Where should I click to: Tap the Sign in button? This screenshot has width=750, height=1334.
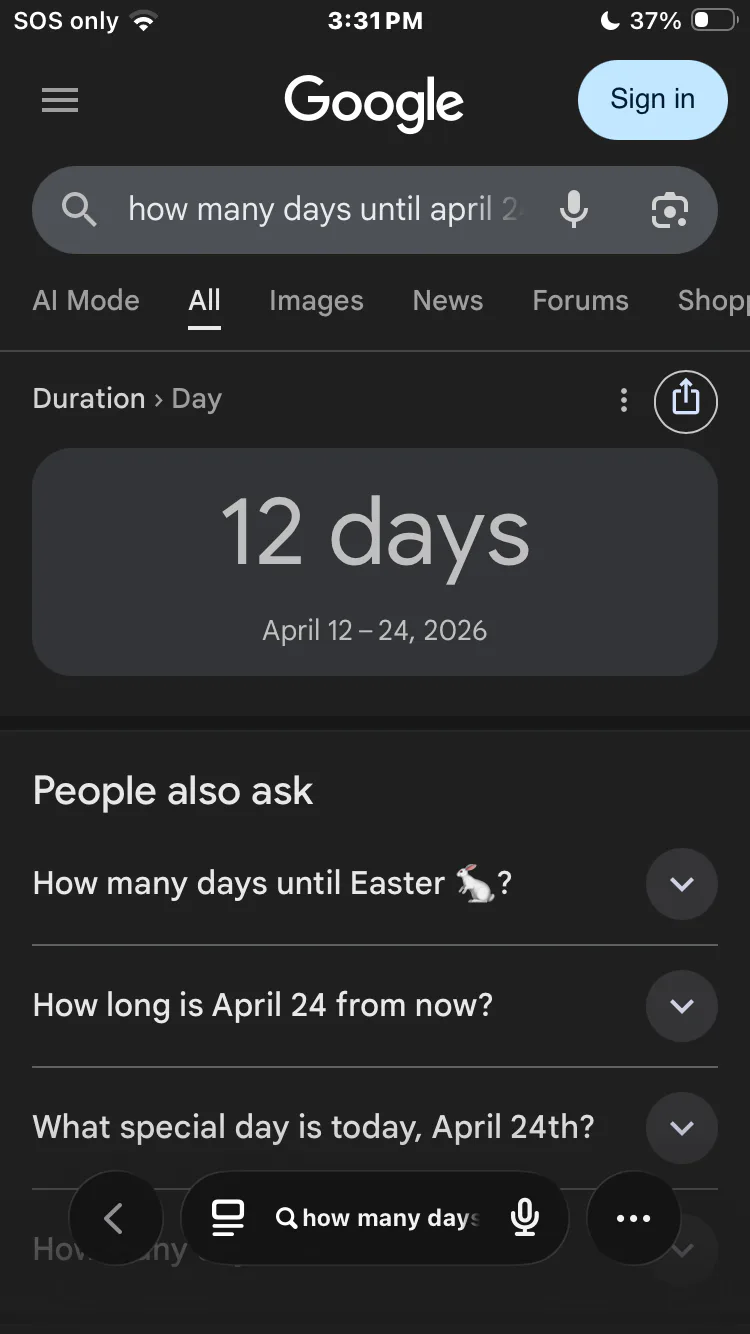[652, 100]
